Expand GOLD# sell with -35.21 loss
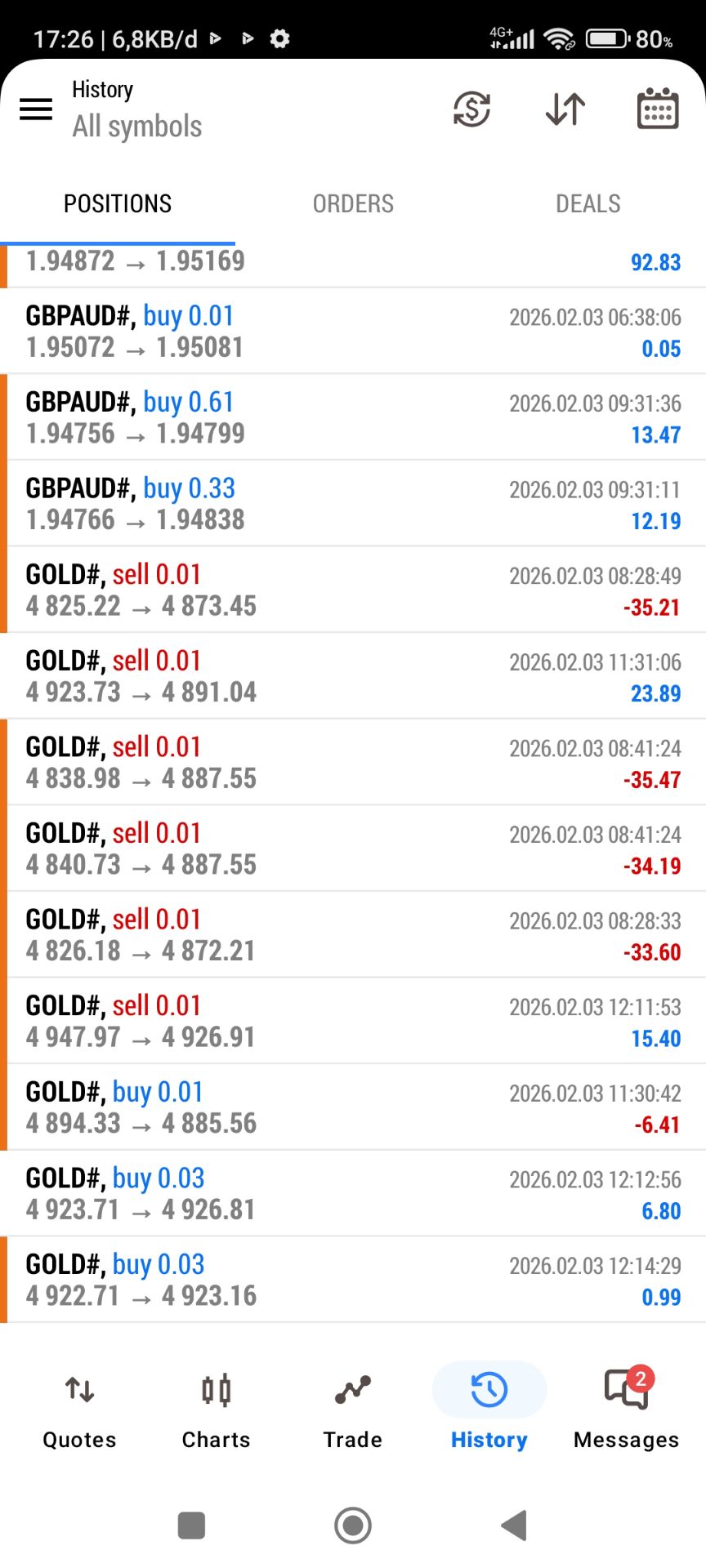 (353, 590)
